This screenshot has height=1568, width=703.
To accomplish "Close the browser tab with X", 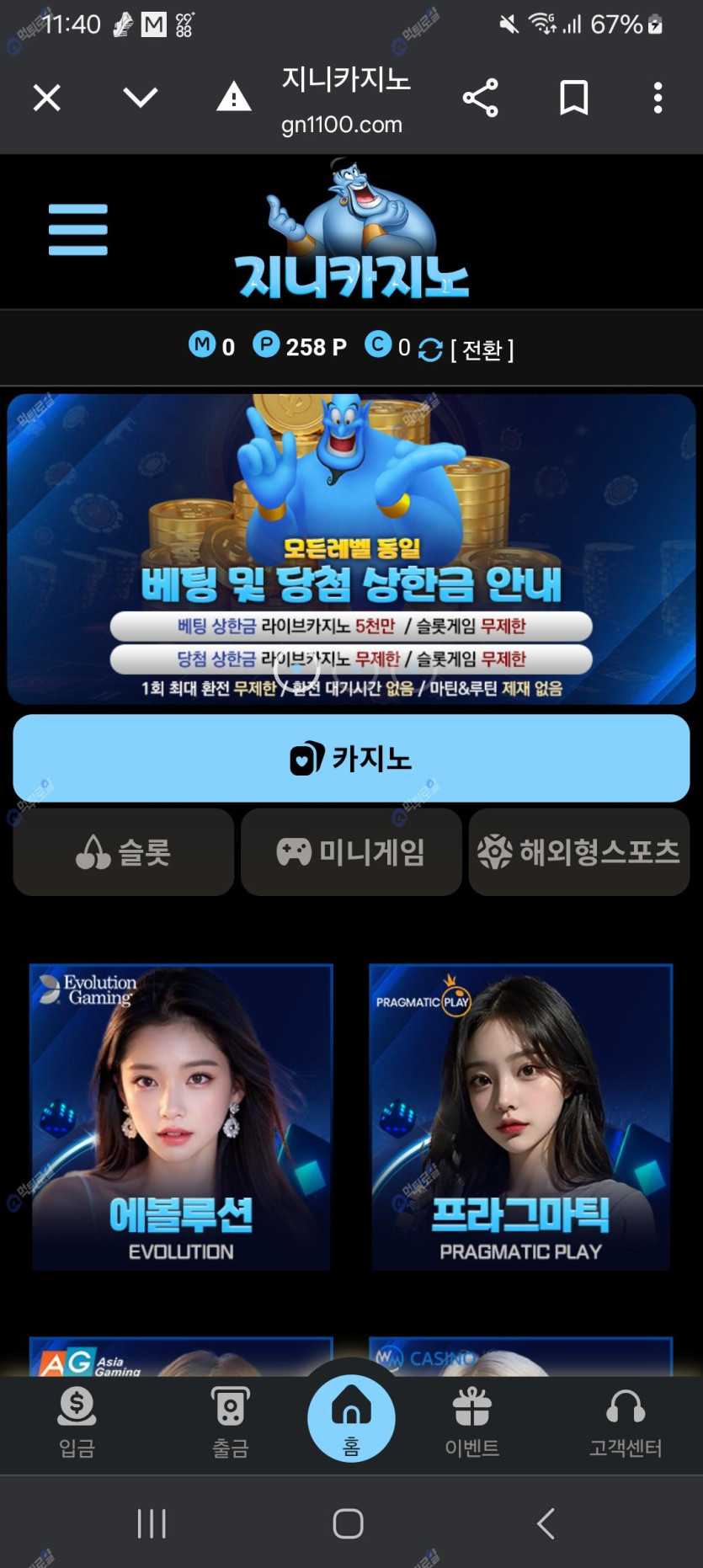I will [x=47, y=99].
